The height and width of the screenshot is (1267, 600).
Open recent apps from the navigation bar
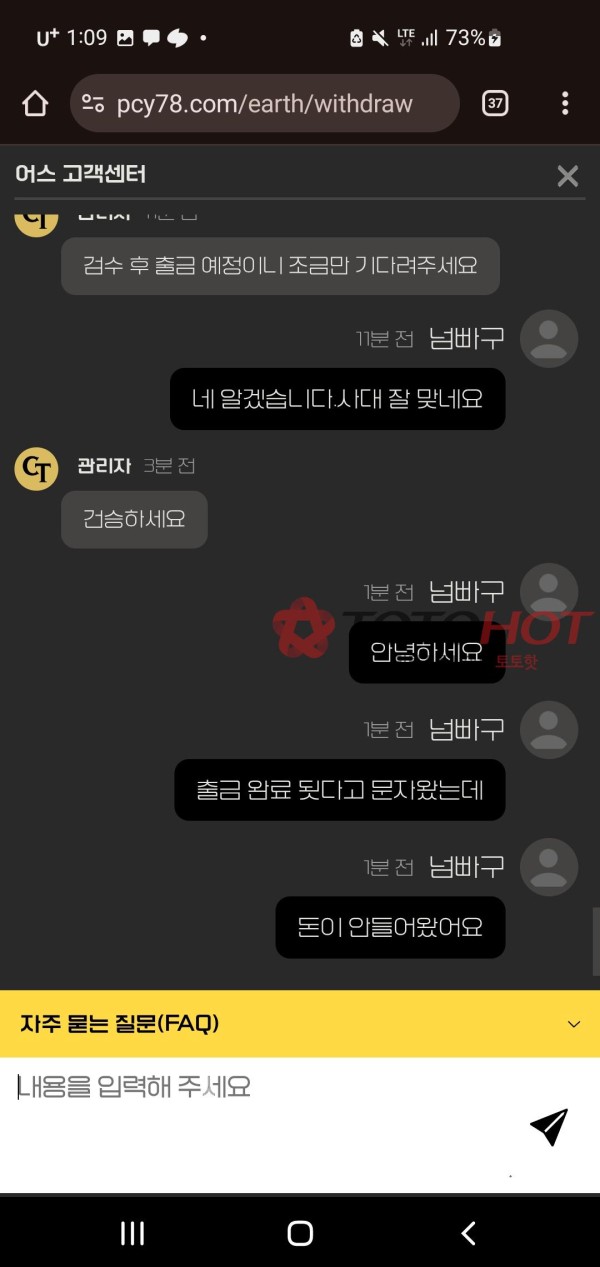(132, 1233)
